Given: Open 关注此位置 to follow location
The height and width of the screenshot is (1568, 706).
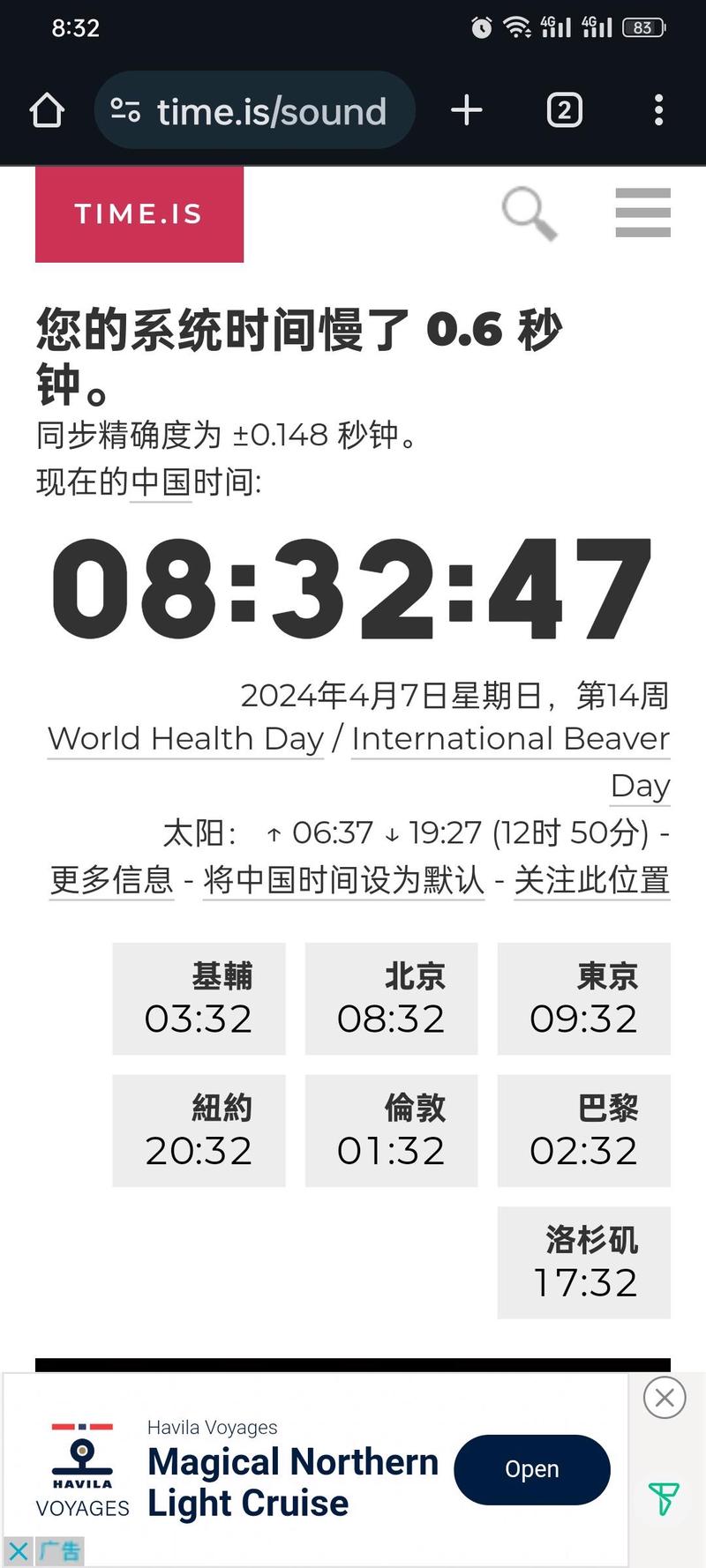Looking at the screenshot, I should (x=592, y=880).
